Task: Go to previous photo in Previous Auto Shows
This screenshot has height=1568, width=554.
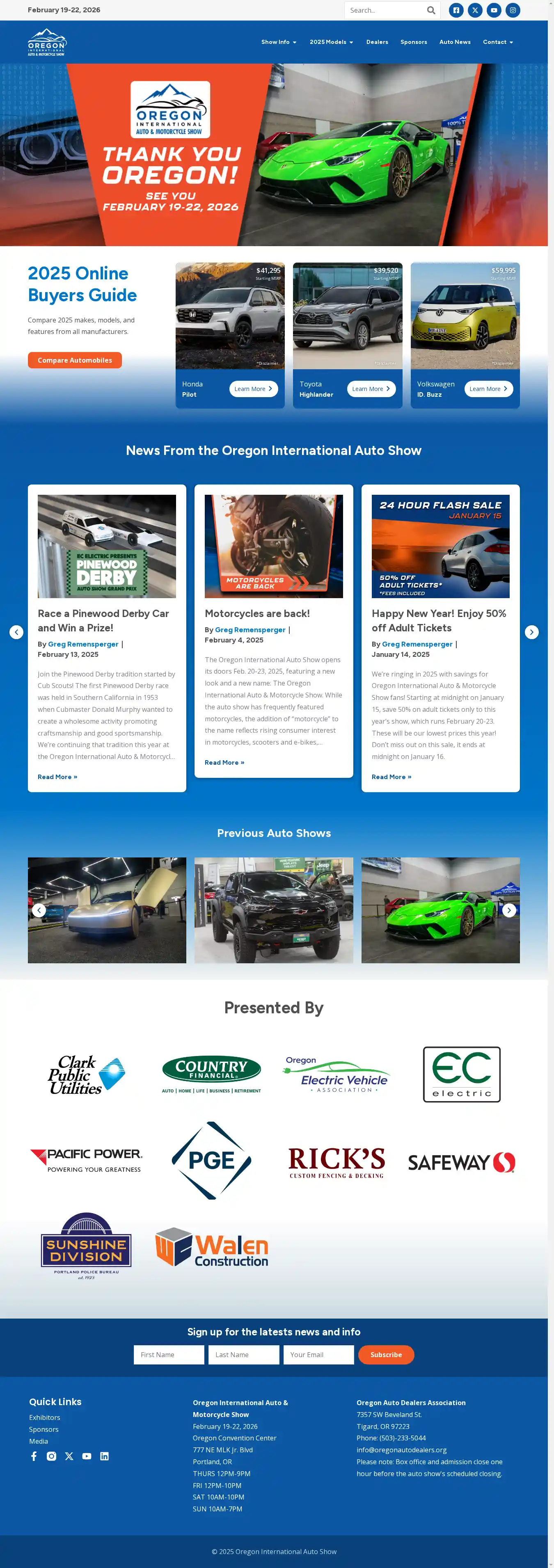Action: [39, 910]
